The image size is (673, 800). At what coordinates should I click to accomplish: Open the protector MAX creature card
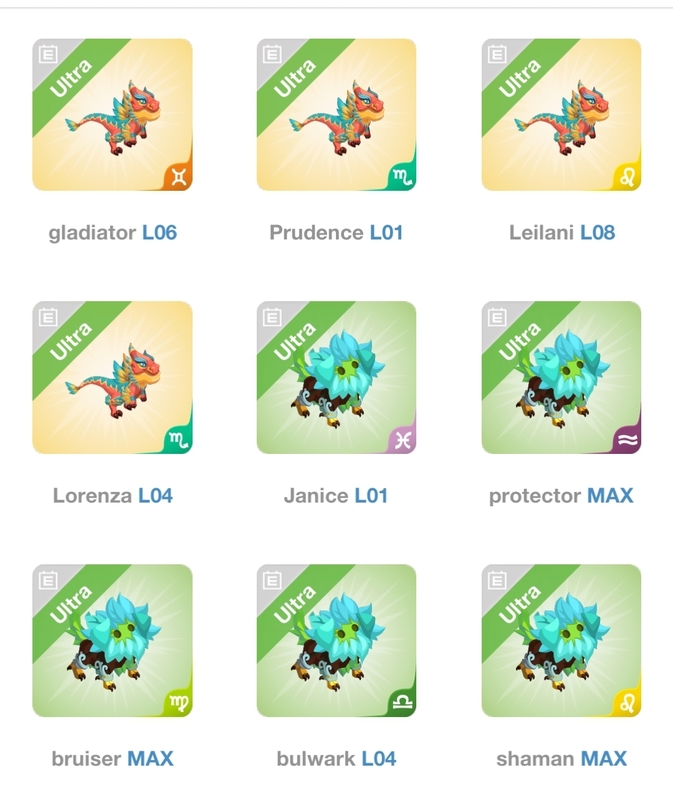click(x=561, y=377)
